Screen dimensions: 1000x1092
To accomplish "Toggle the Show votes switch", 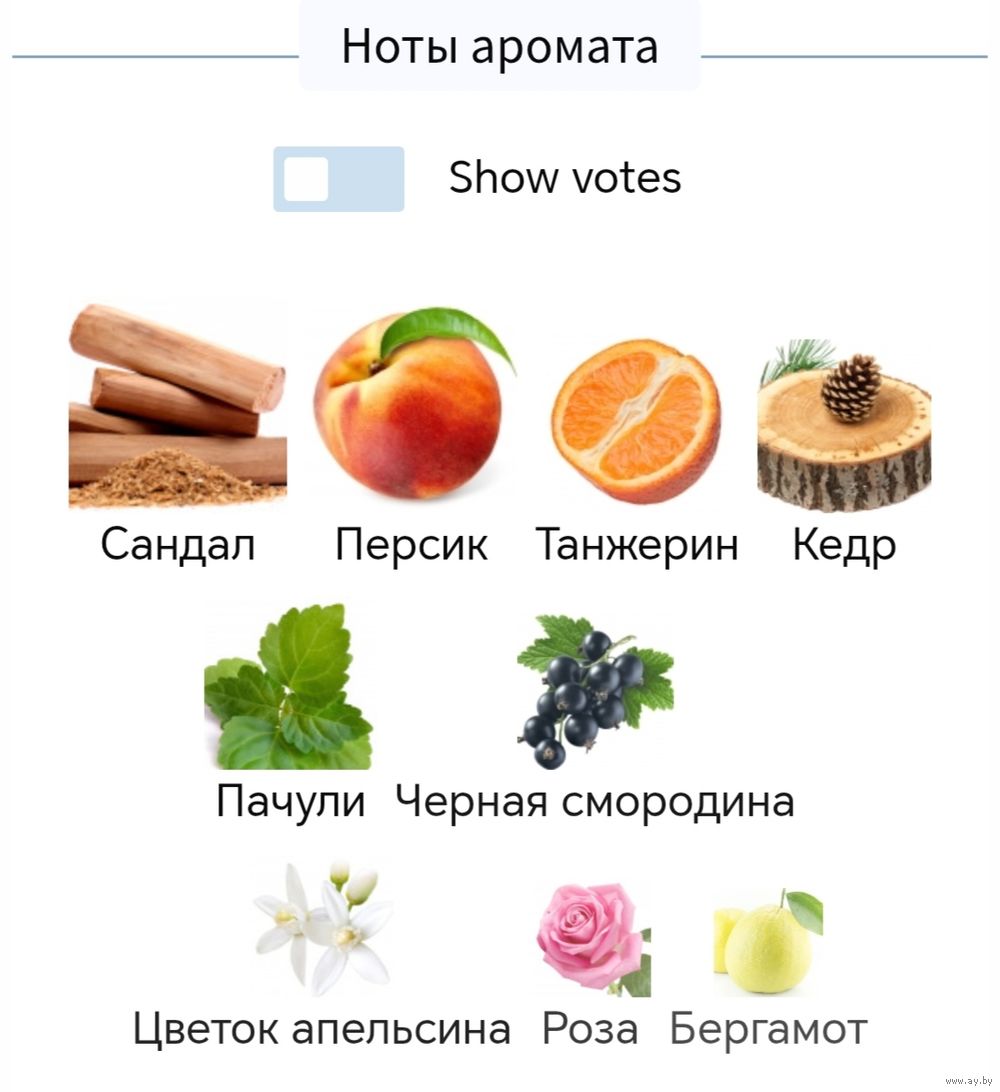I will click(338, 179).
